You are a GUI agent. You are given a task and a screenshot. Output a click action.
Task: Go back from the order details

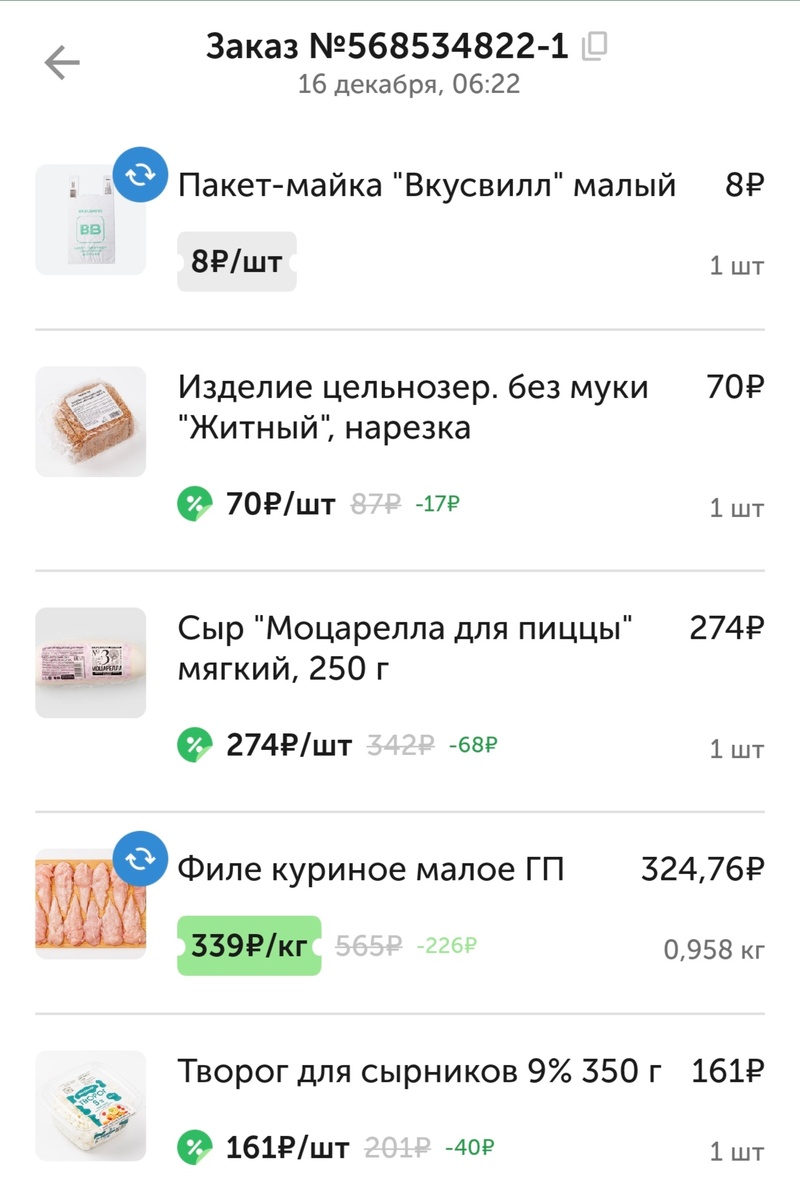point(61,63)
